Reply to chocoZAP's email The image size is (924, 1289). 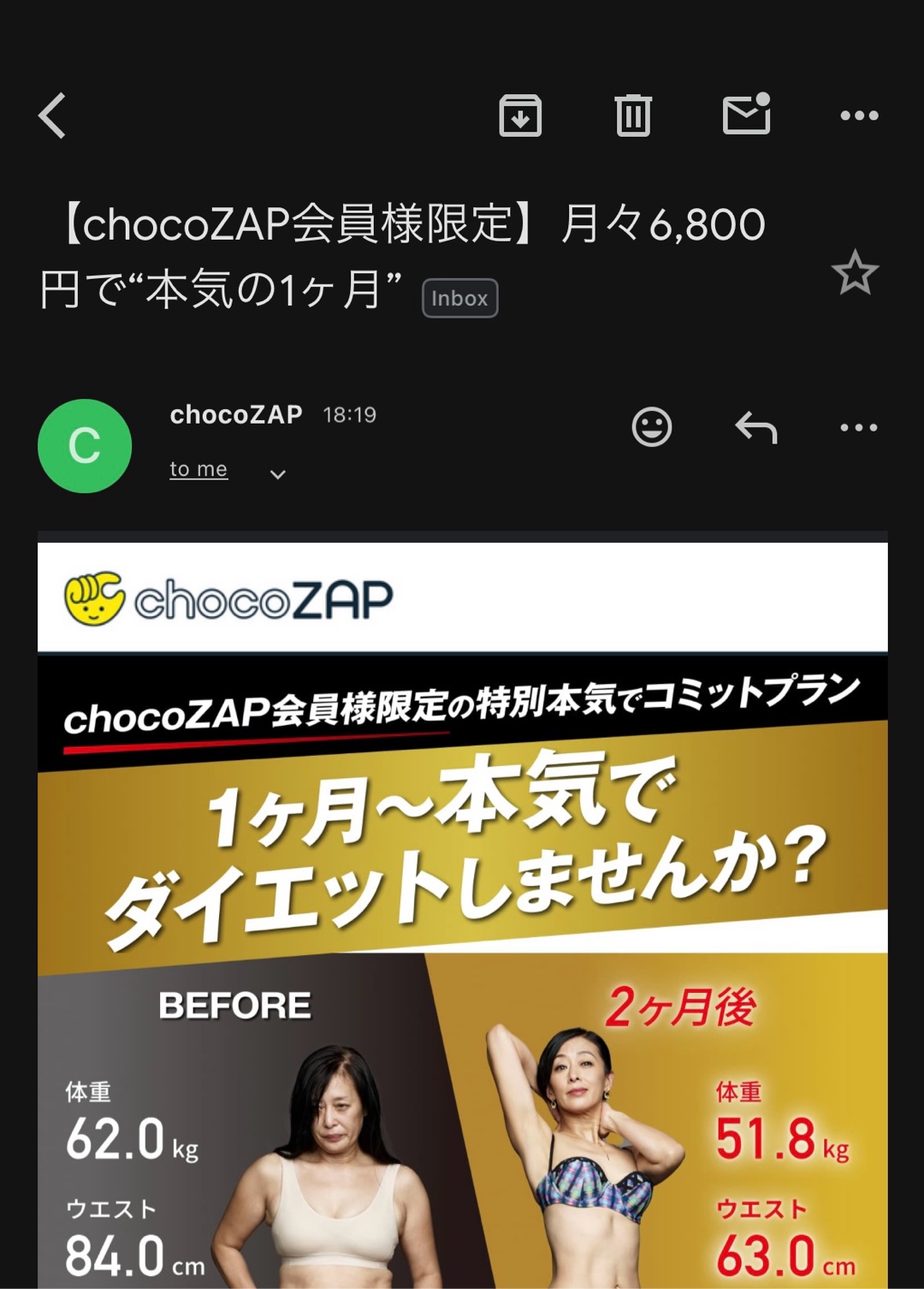pyautogui.click(x=756, y=426)
